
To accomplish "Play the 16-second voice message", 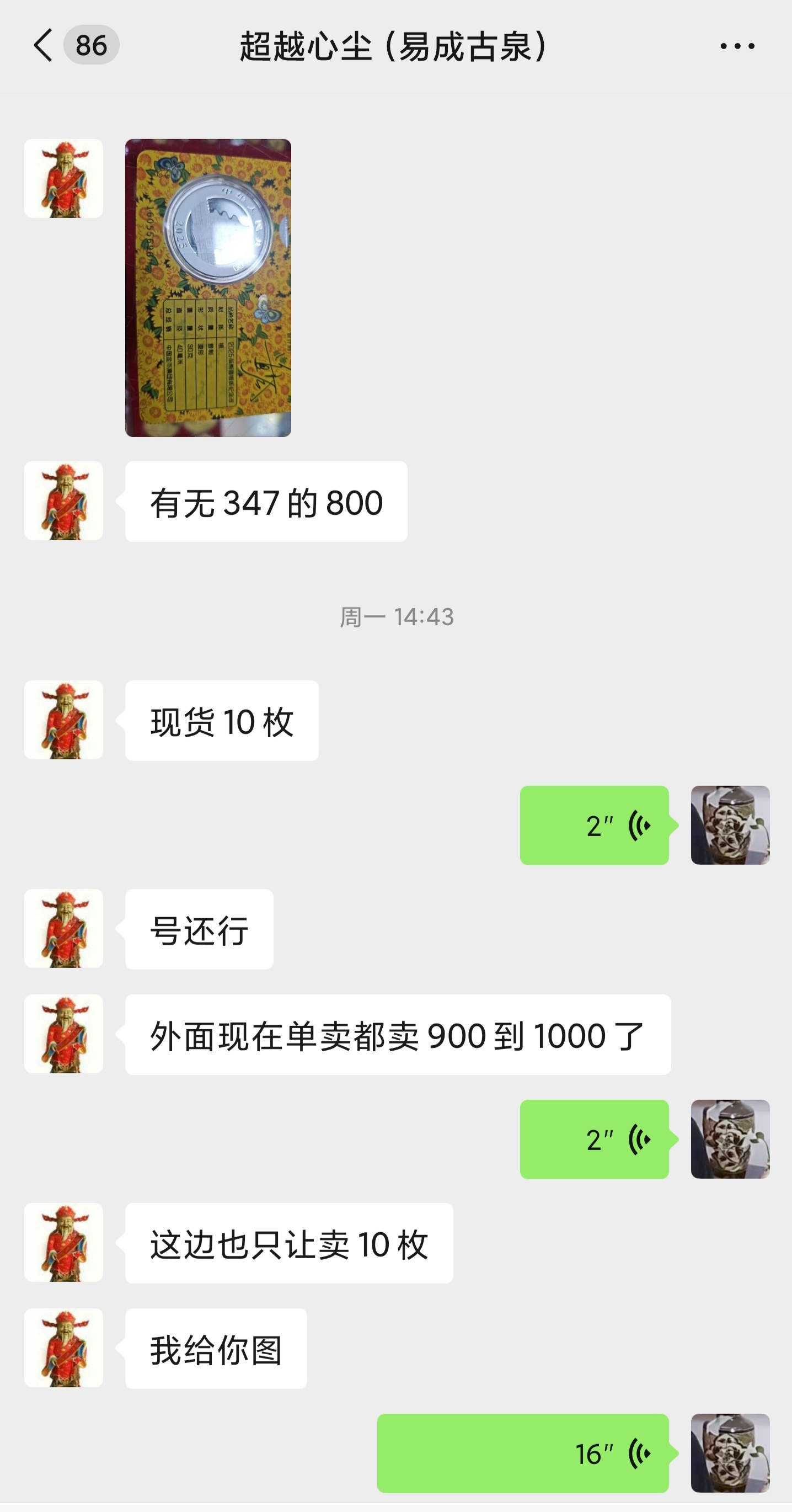I will point(523,1453).
